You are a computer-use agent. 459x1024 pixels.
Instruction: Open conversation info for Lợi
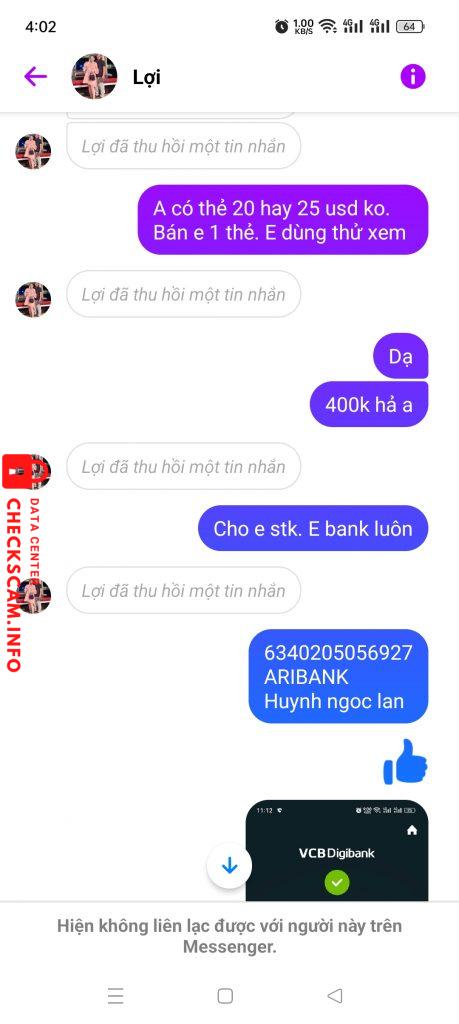point(413,76)
